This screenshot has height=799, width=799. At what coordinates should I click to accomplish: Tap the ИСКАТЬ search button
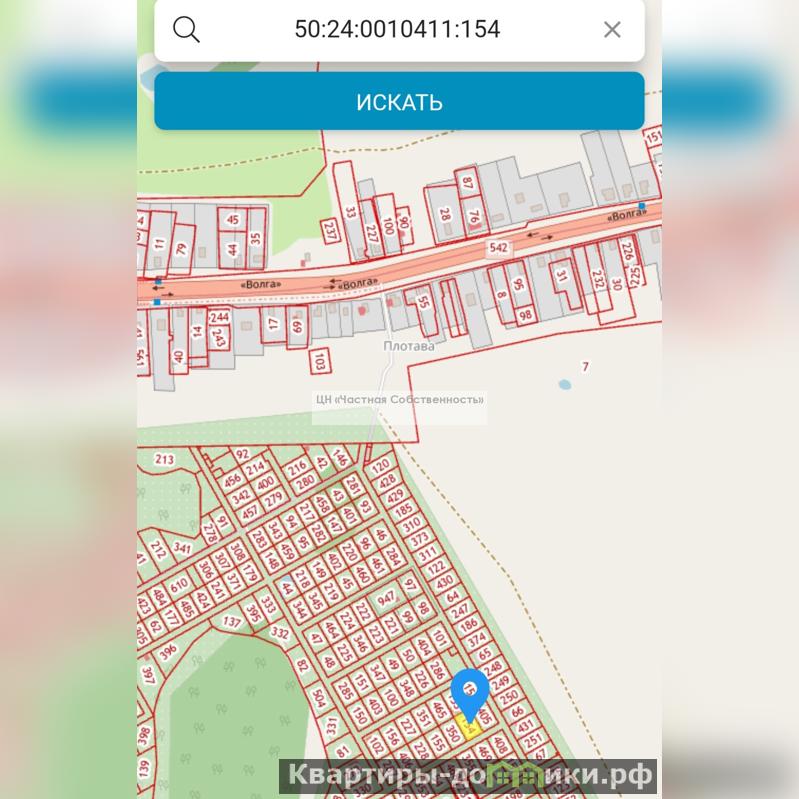[399, 102]
